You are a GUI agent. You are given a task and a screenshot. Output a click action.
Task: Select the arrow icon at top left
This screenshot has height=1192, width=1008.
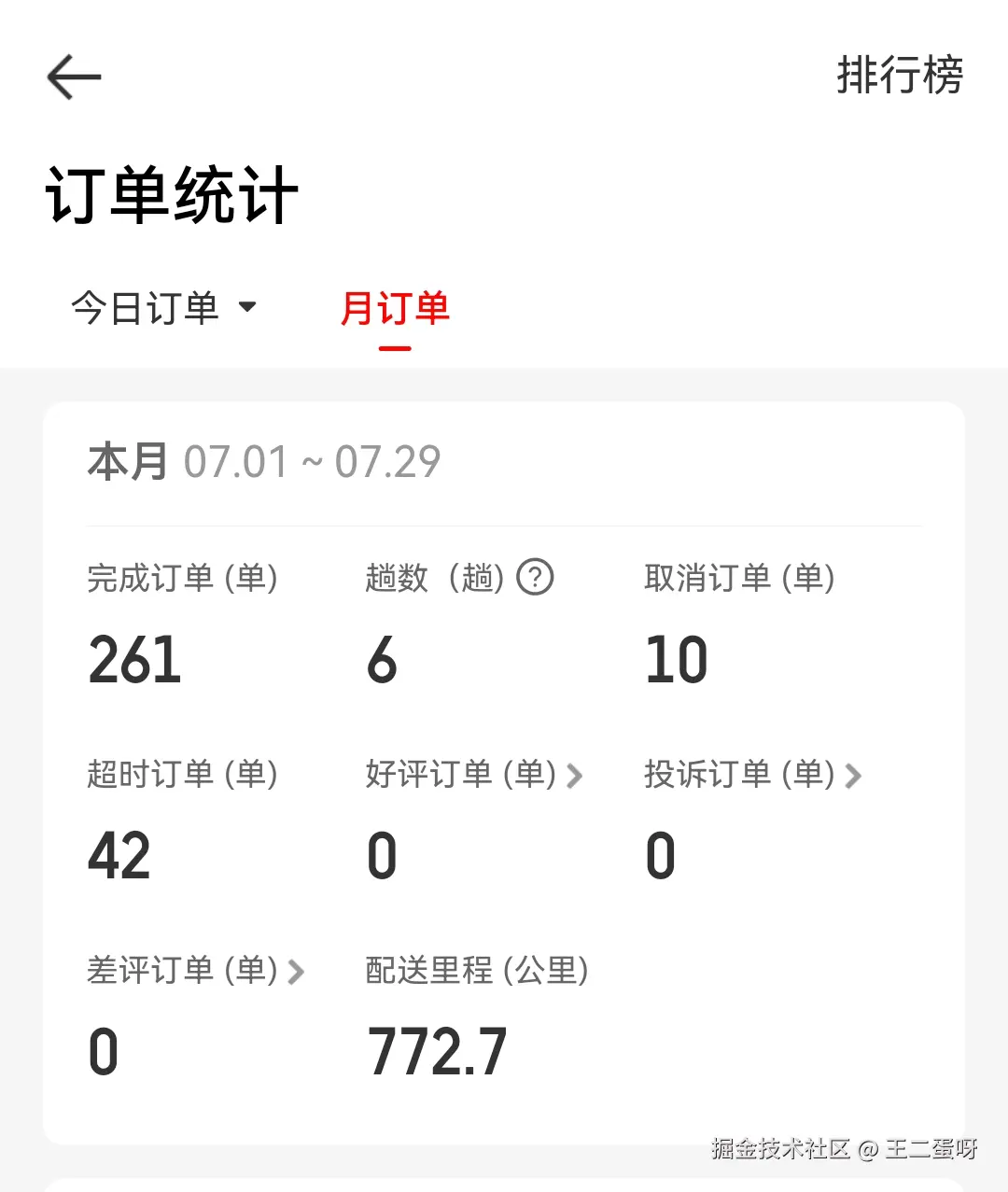(x=73, y=77)
